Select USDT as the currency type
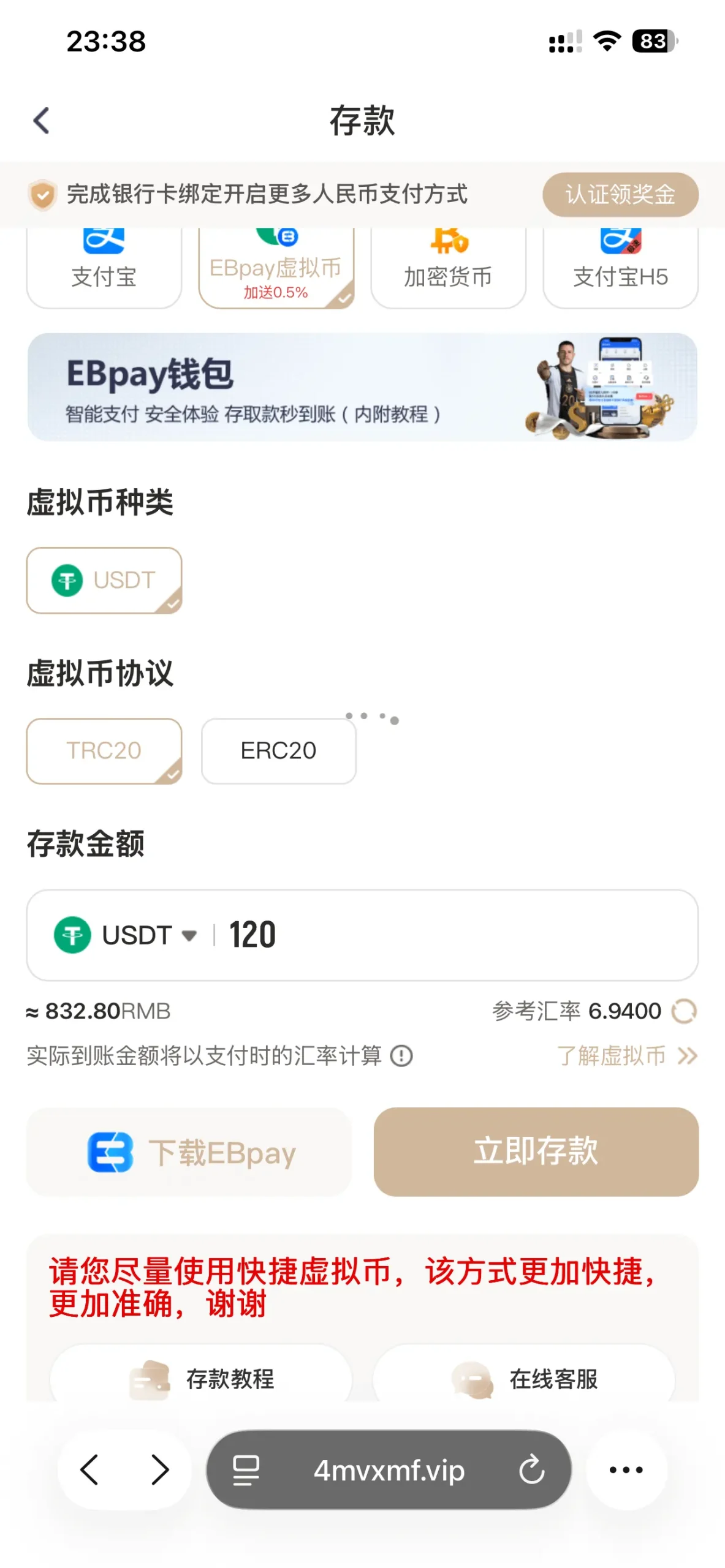The width and height of the screenshot is (725, 1568). coord(104,580)
